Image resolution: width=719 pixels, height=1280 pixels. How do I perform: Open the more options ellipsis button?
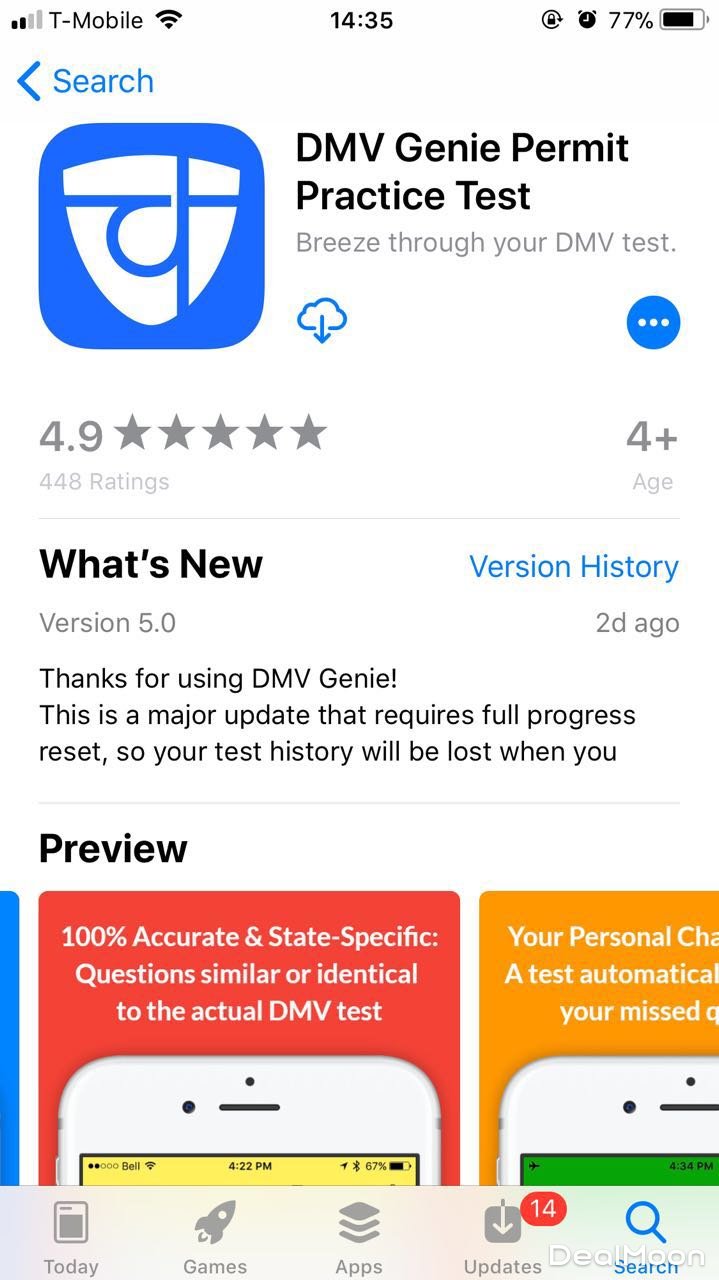[653, 322]
